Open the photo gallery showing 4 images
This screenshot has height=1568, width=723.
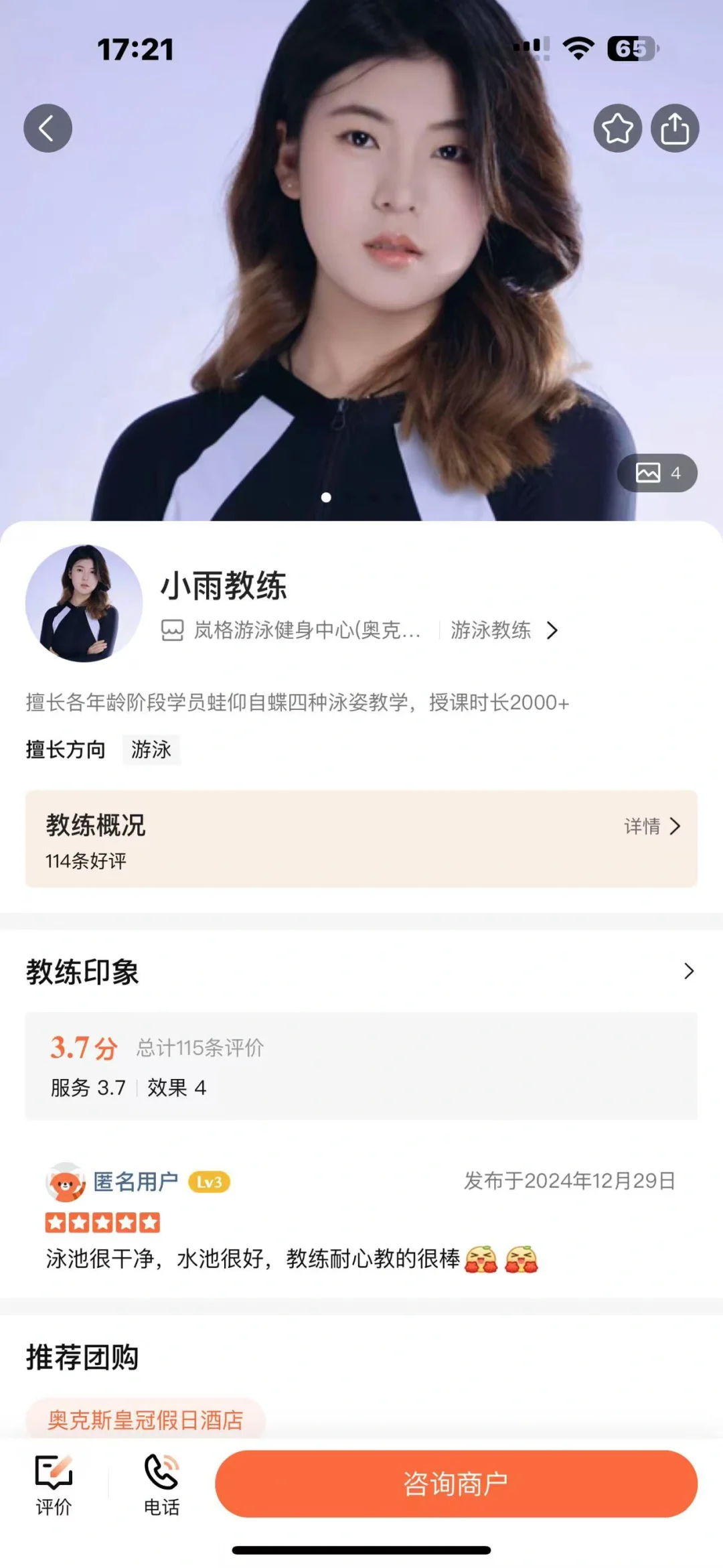657,473
